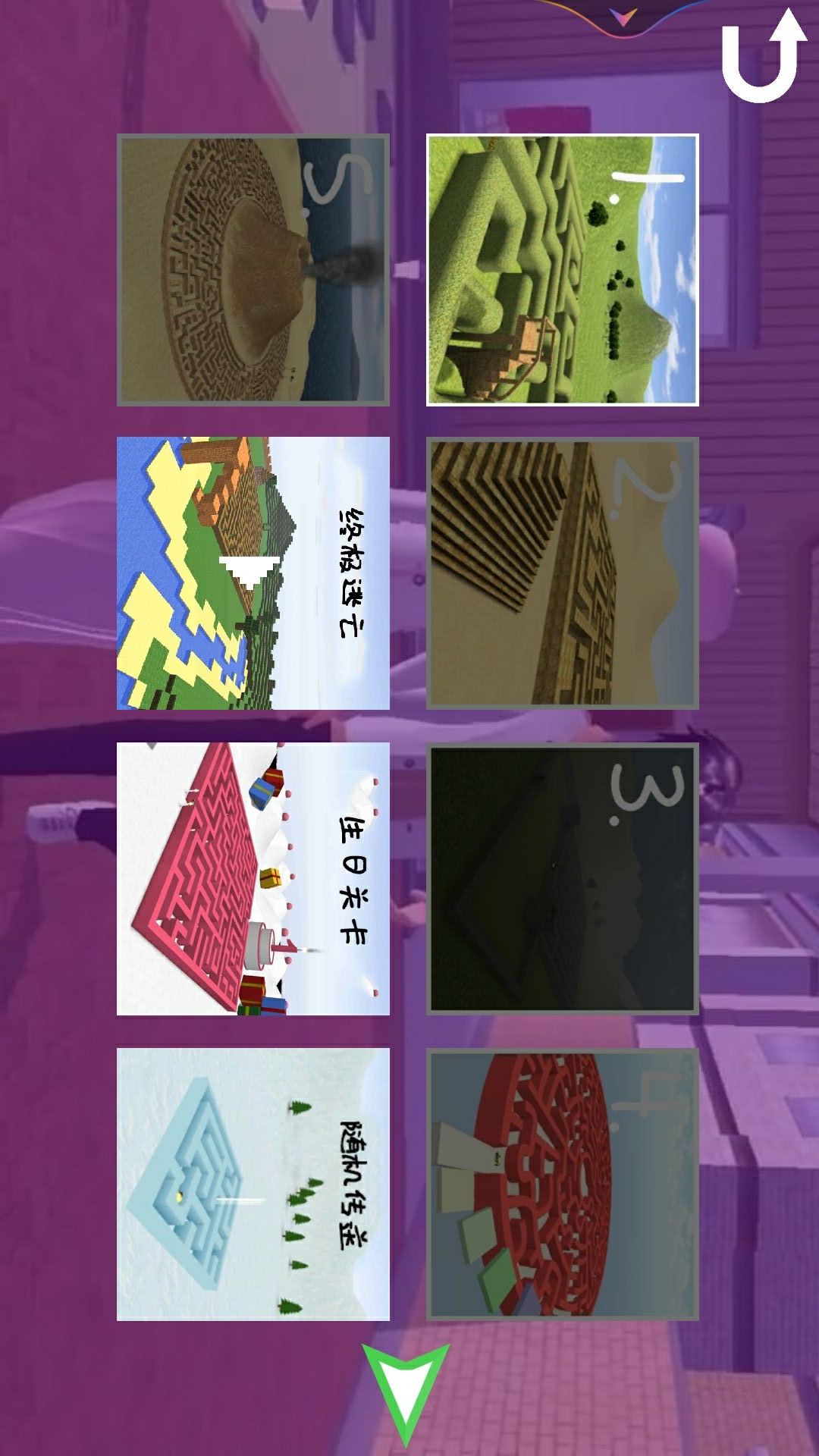Open the level 2 sand maze

562,573
